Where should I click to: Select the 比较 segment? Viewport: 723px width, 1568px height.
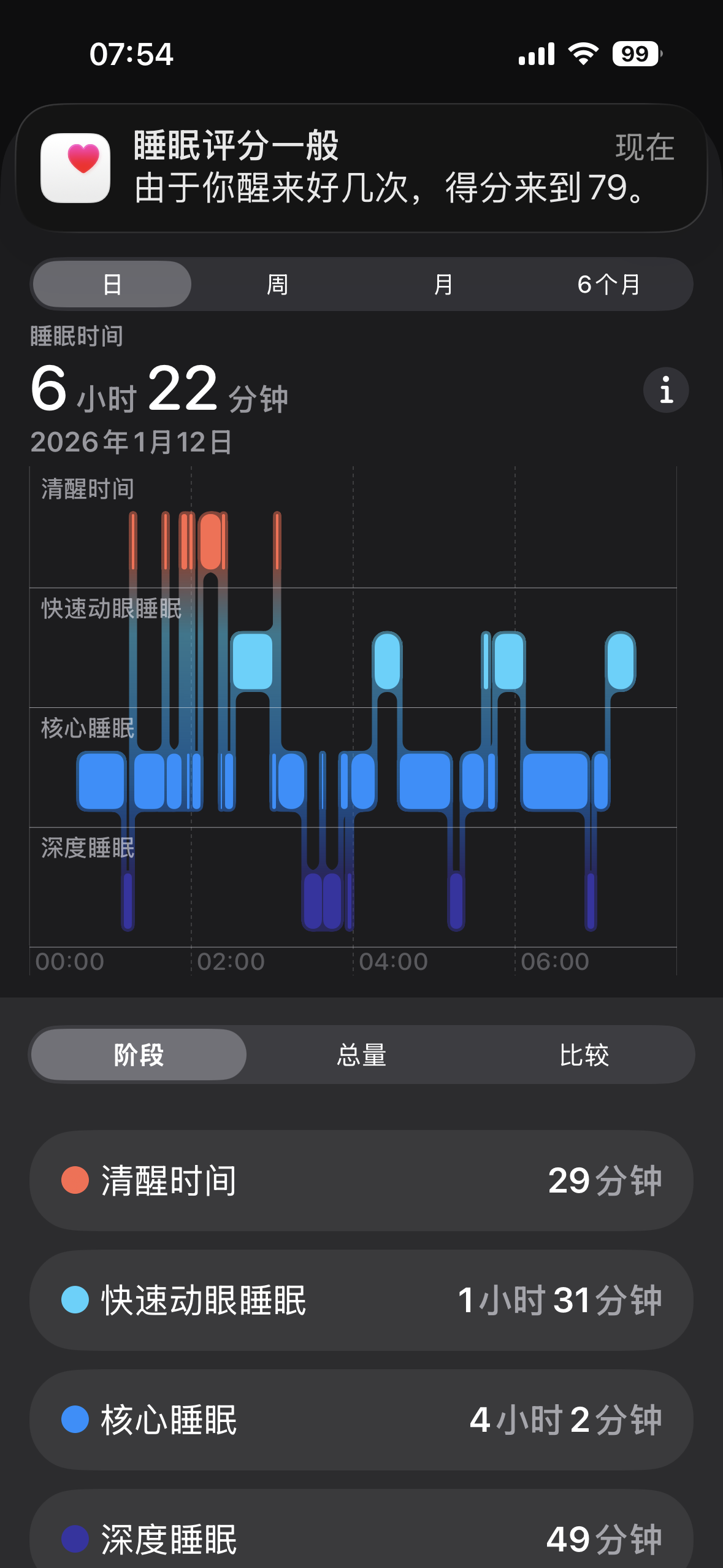pos(584,1055)
